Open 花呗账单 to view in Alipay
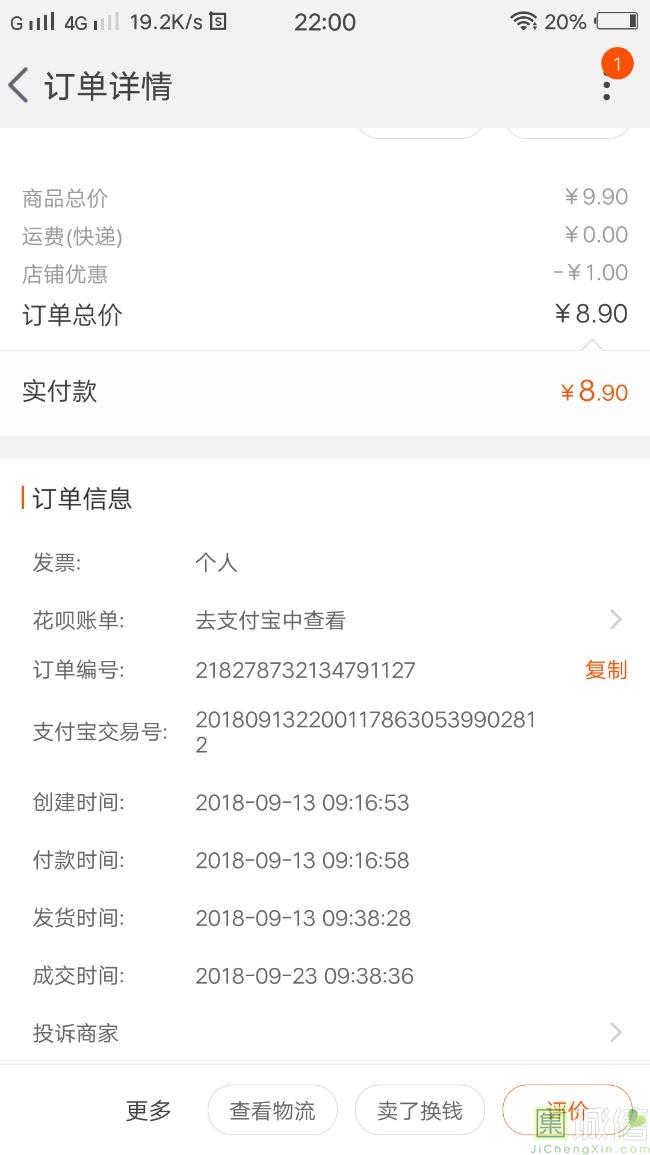The image size is (650, 1155). point(325,620)
